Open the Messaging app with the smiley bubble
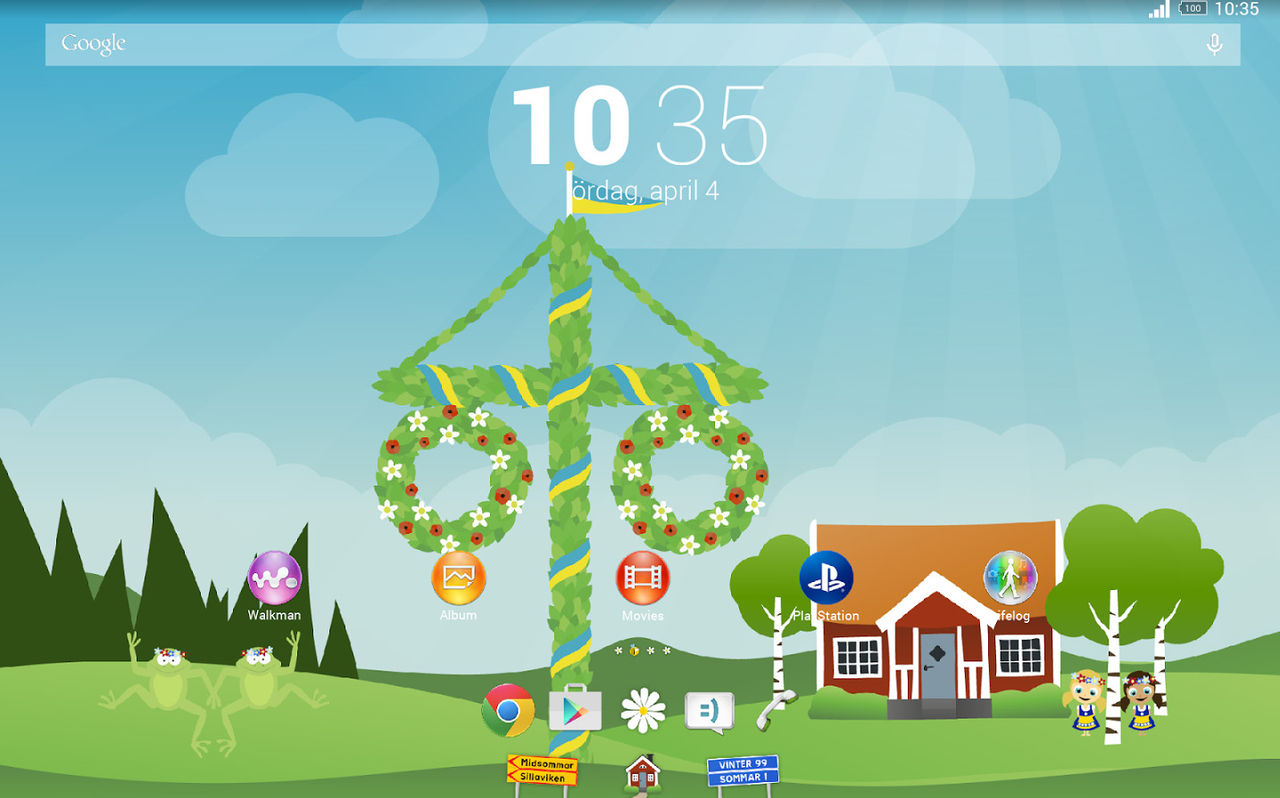 (x=709, y=712)
